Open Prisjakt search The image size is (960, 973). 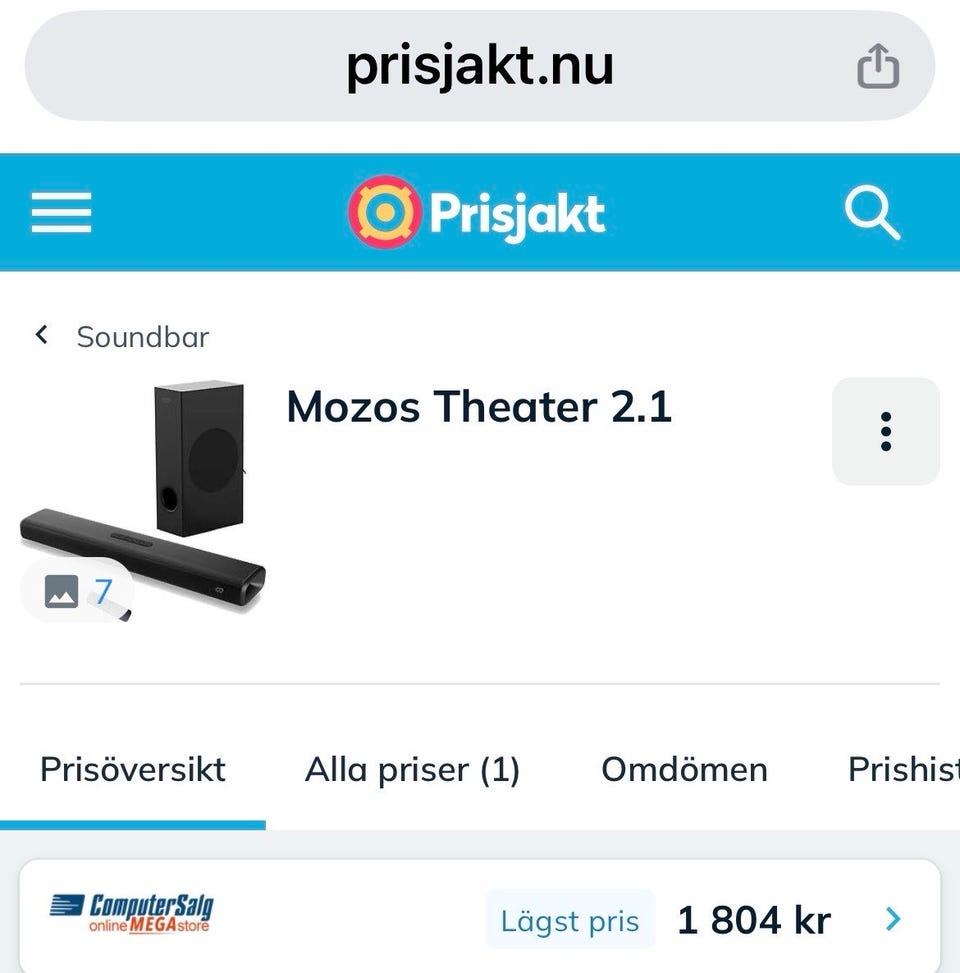(x=872, y=213)
